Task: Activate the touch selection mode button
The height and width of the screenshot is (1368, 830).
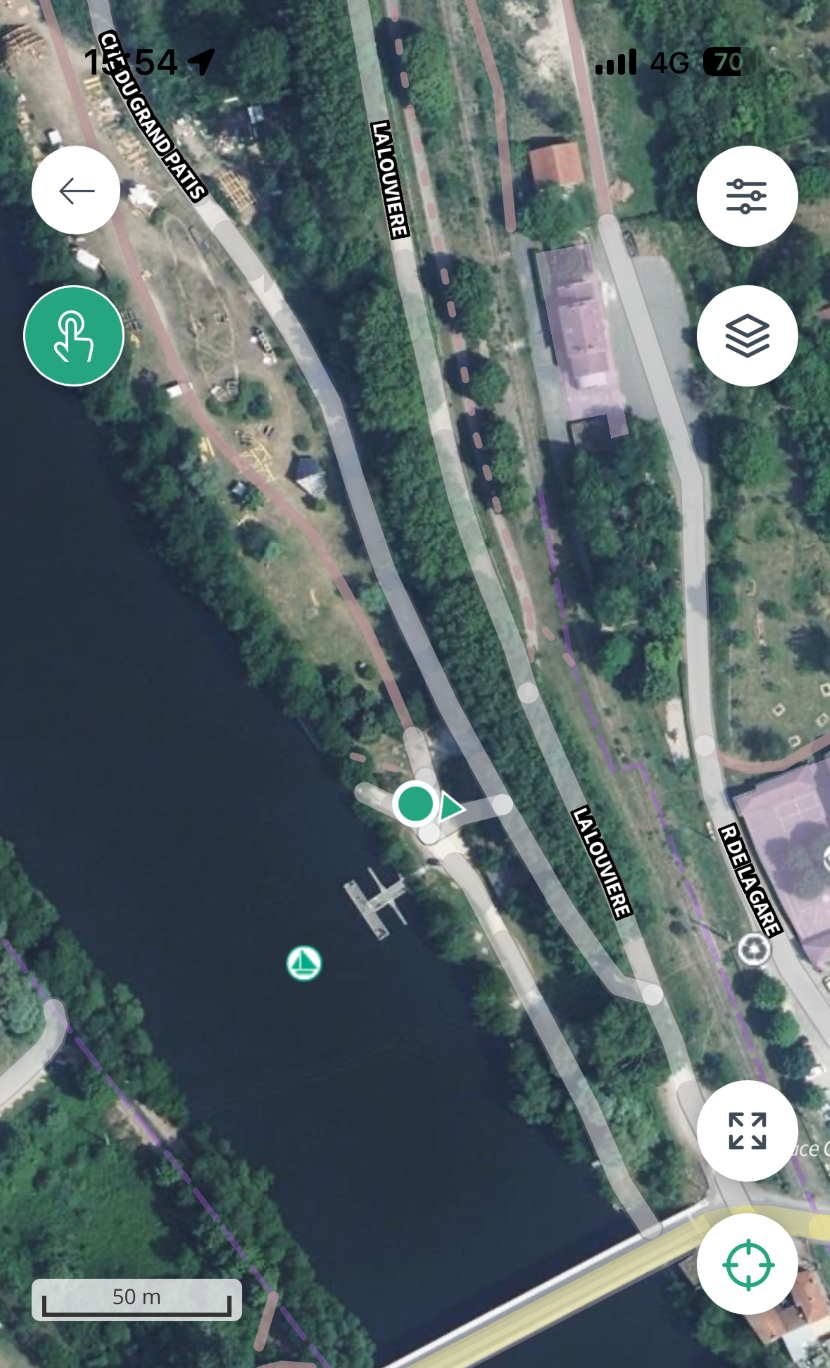Action: point(74,336)
